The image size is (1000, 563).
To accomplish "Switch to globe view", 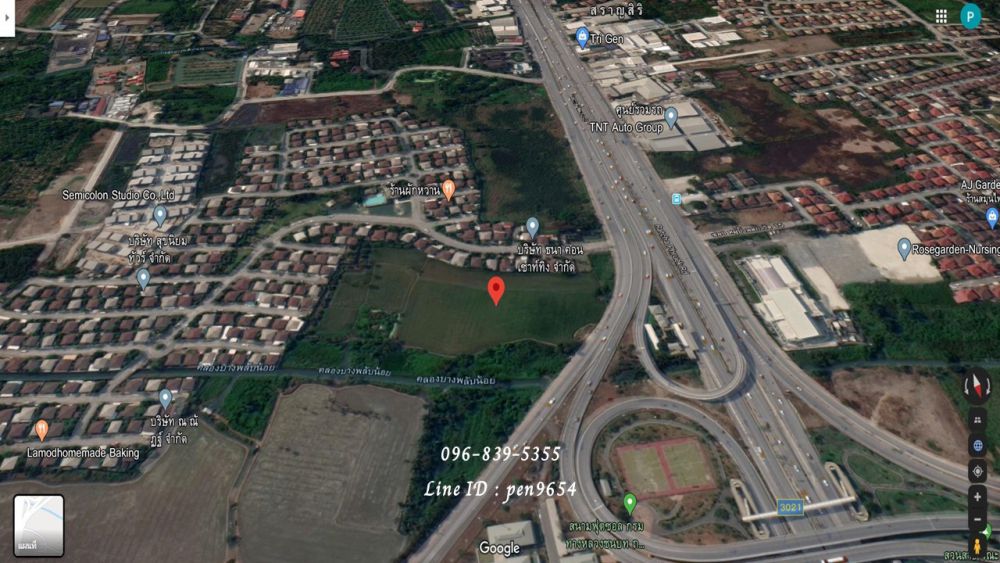I will (977, 446).
